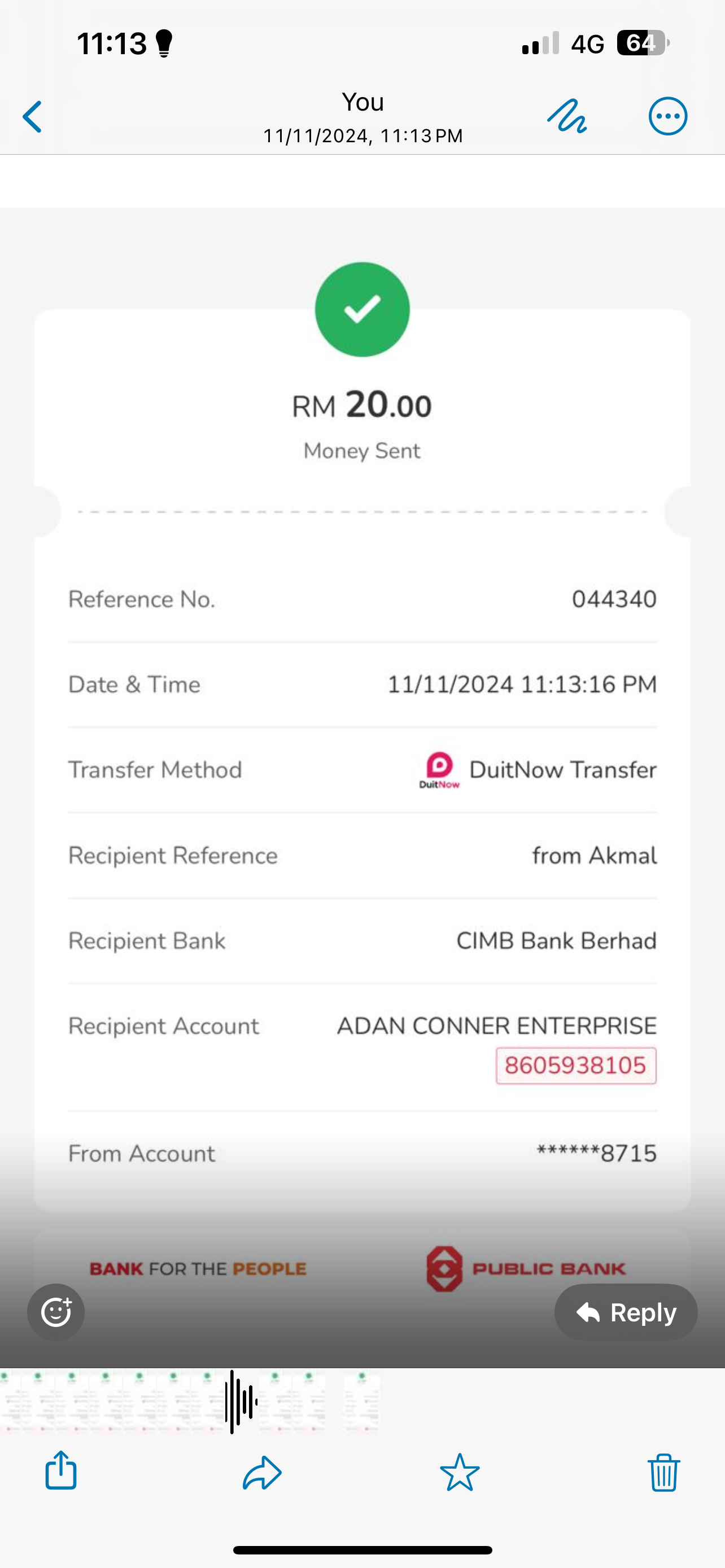Star this media message
The height and width of the screenshot is (1568, 725).
(460, 1472)
